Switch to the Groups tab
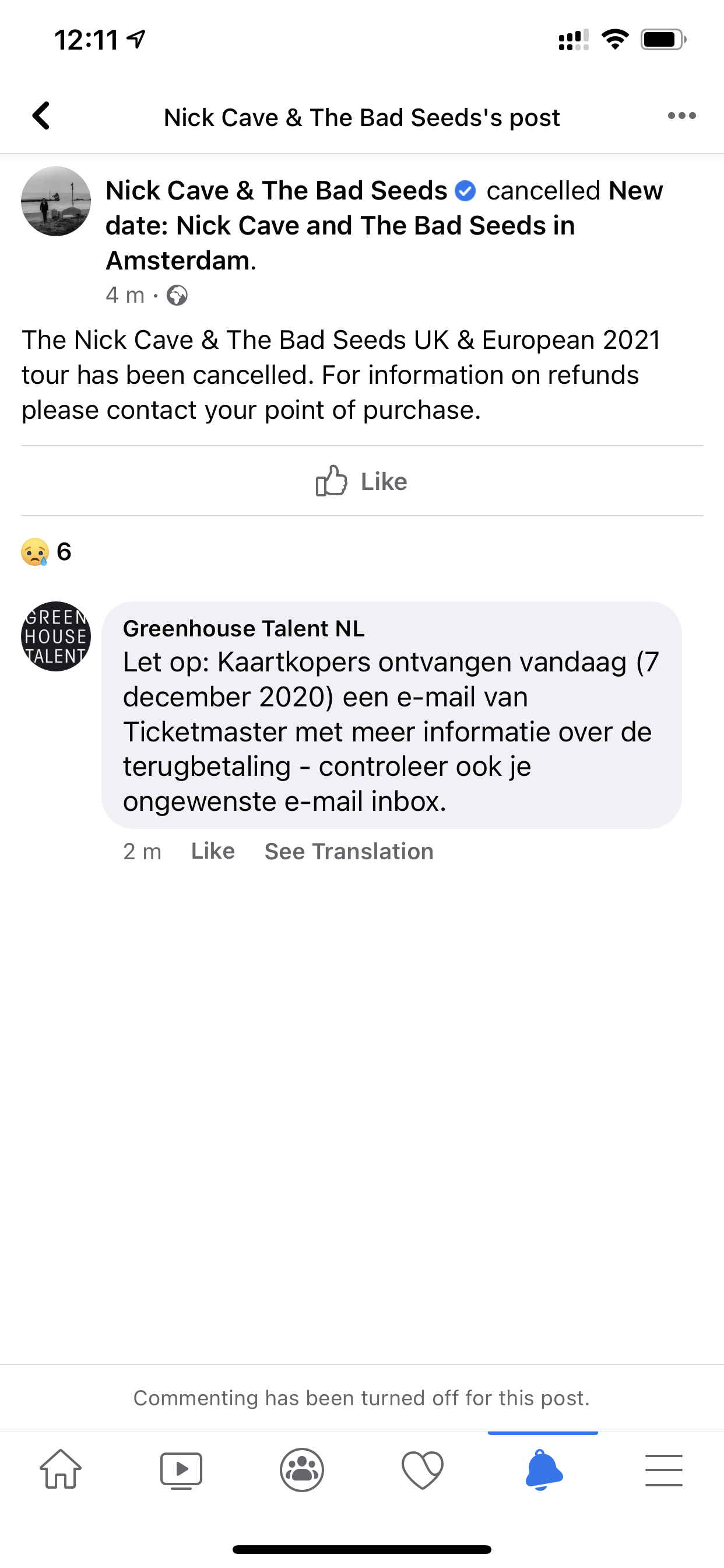The width and height of the screenshot is (724, 1568). click(x=302, y=1469)
